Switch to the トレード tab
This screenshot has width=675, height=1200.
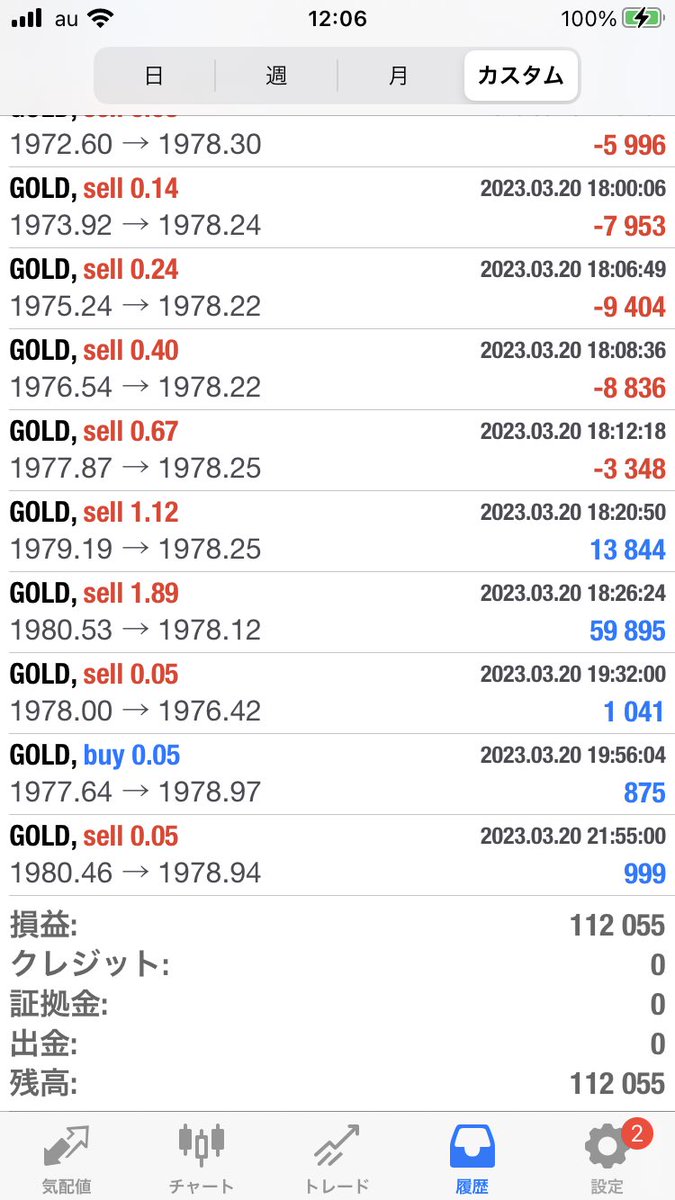tap(336, 1158)
